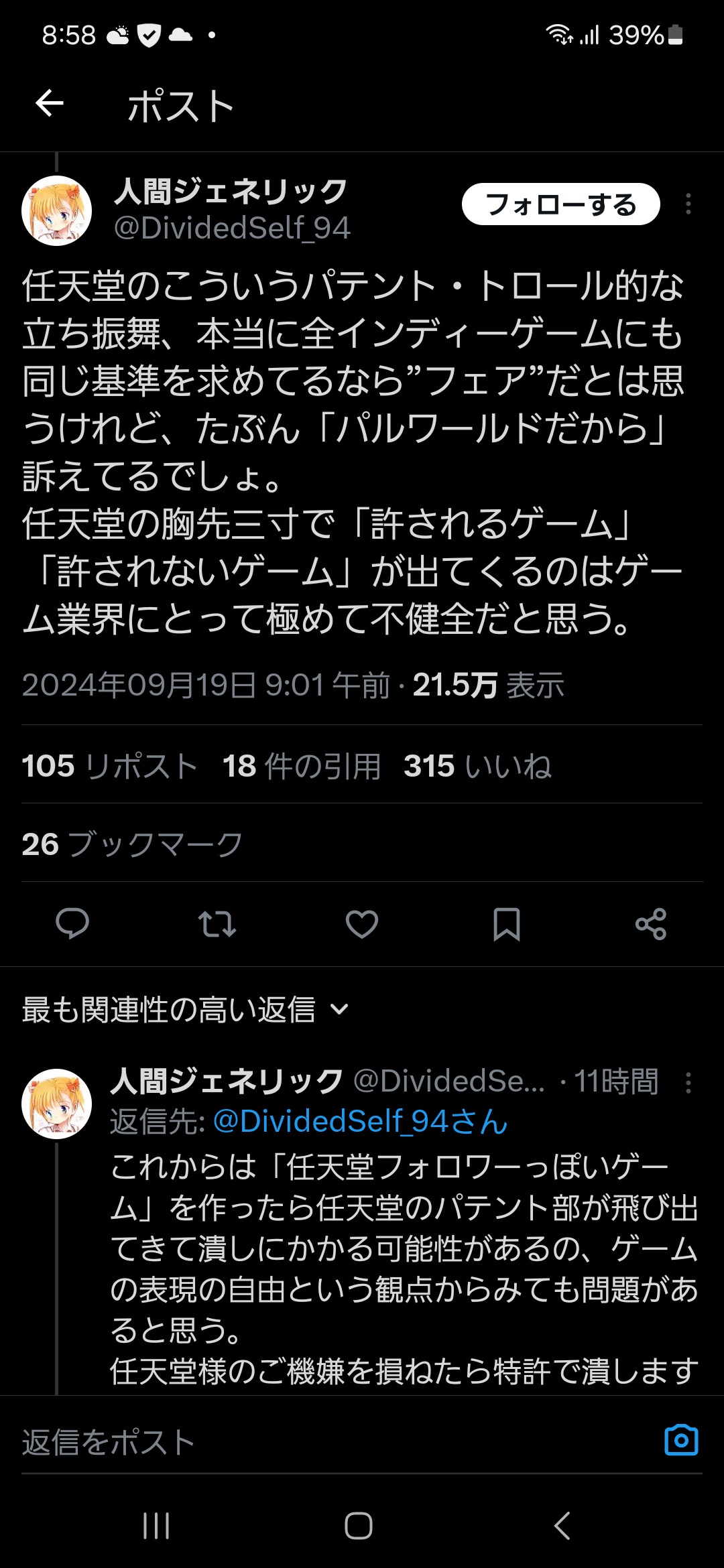Tap the フォローする follow button
Viewport: 724px width, 1568px height.
pos(560,204)
